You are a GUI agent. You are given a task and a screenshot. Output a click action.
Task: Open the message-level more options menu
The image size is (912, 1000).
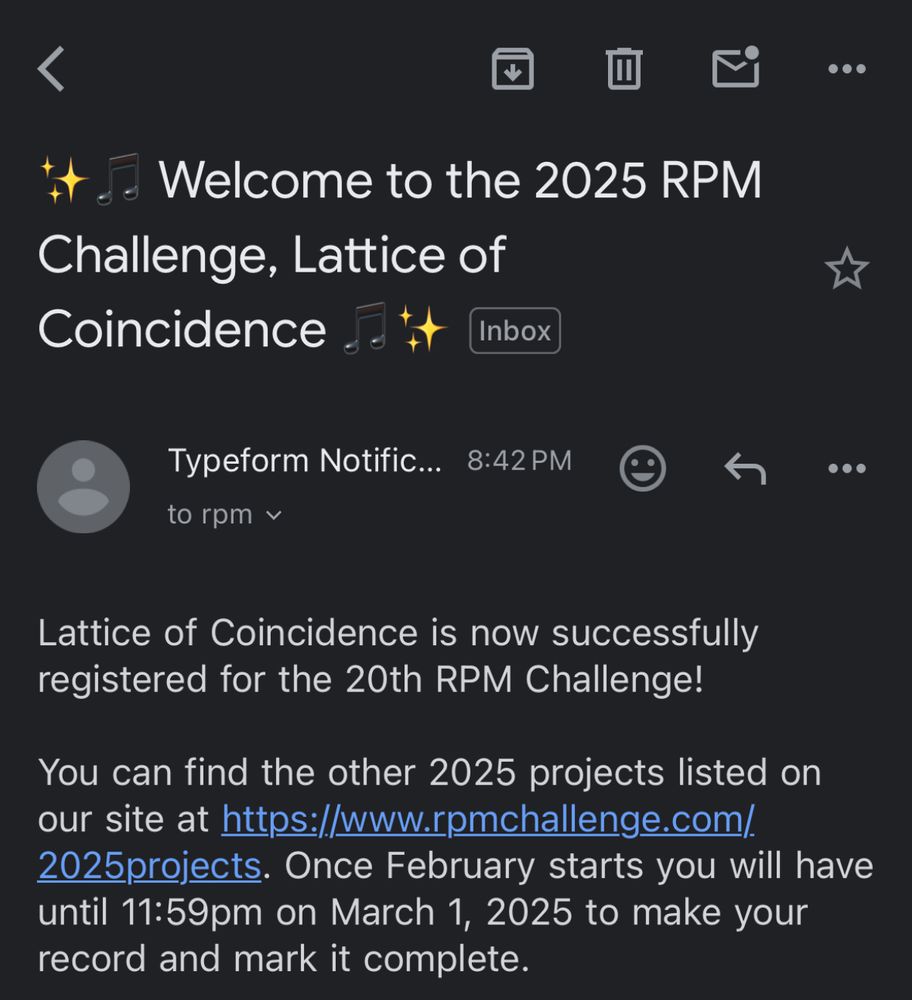(x=846, y=468)
